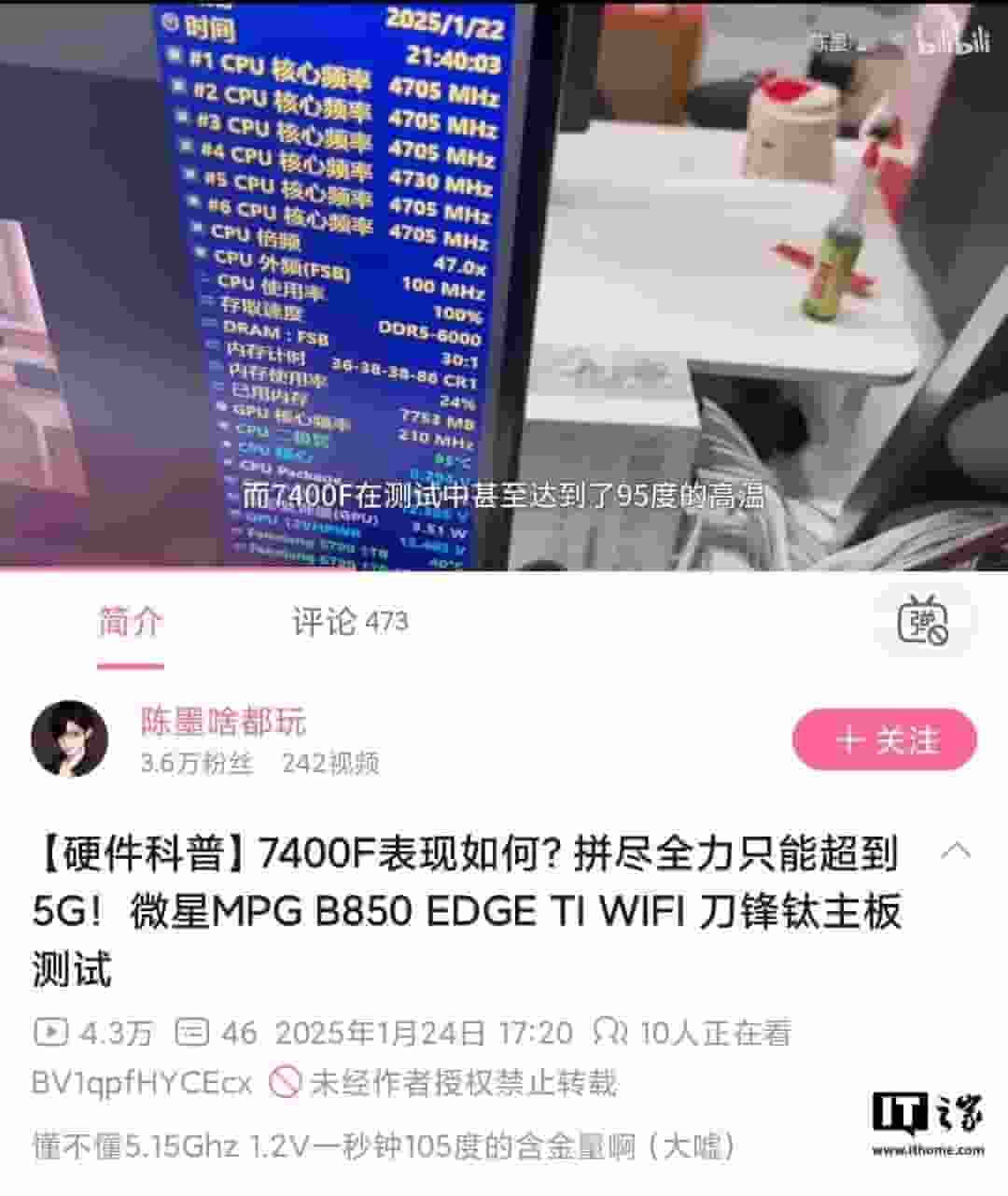Open 陈墨啥都玩's avatar profile
This screenshot has width=1008, height=1196.
pos(70,739)
